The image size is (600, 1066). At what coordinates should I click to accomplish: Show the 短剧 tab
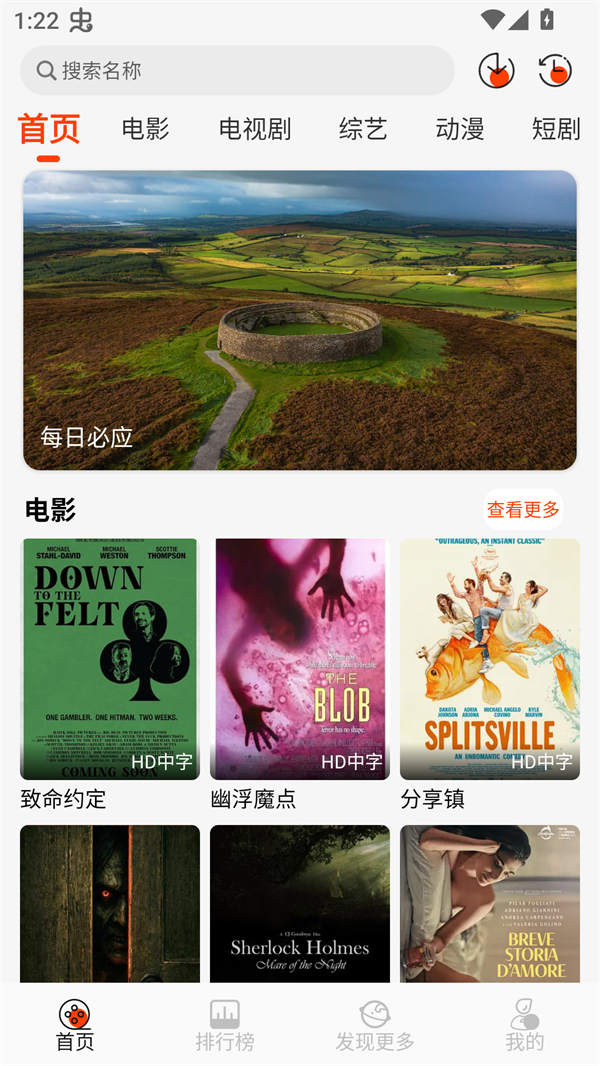556,129
